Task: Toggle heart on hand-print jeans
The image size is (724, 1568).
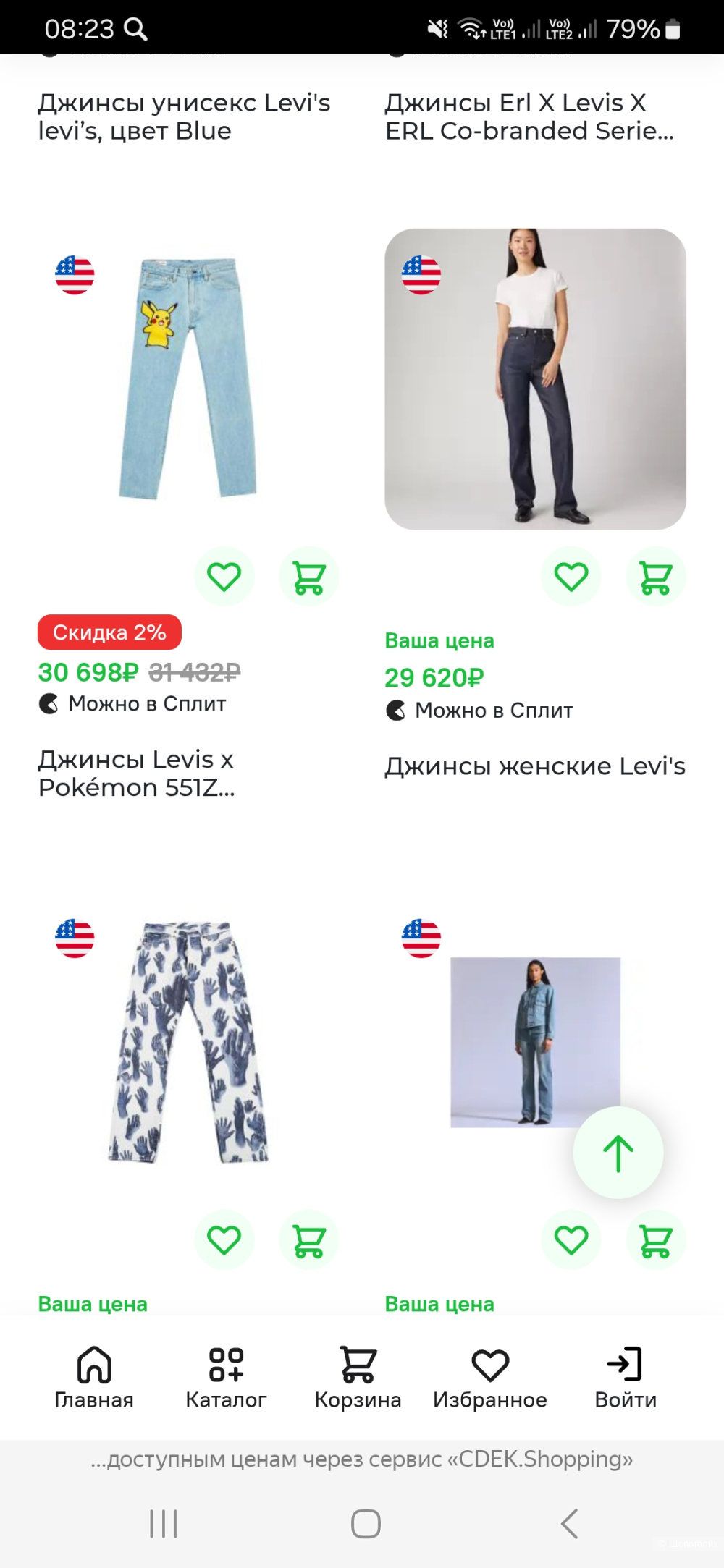Action: (224, 1239)
